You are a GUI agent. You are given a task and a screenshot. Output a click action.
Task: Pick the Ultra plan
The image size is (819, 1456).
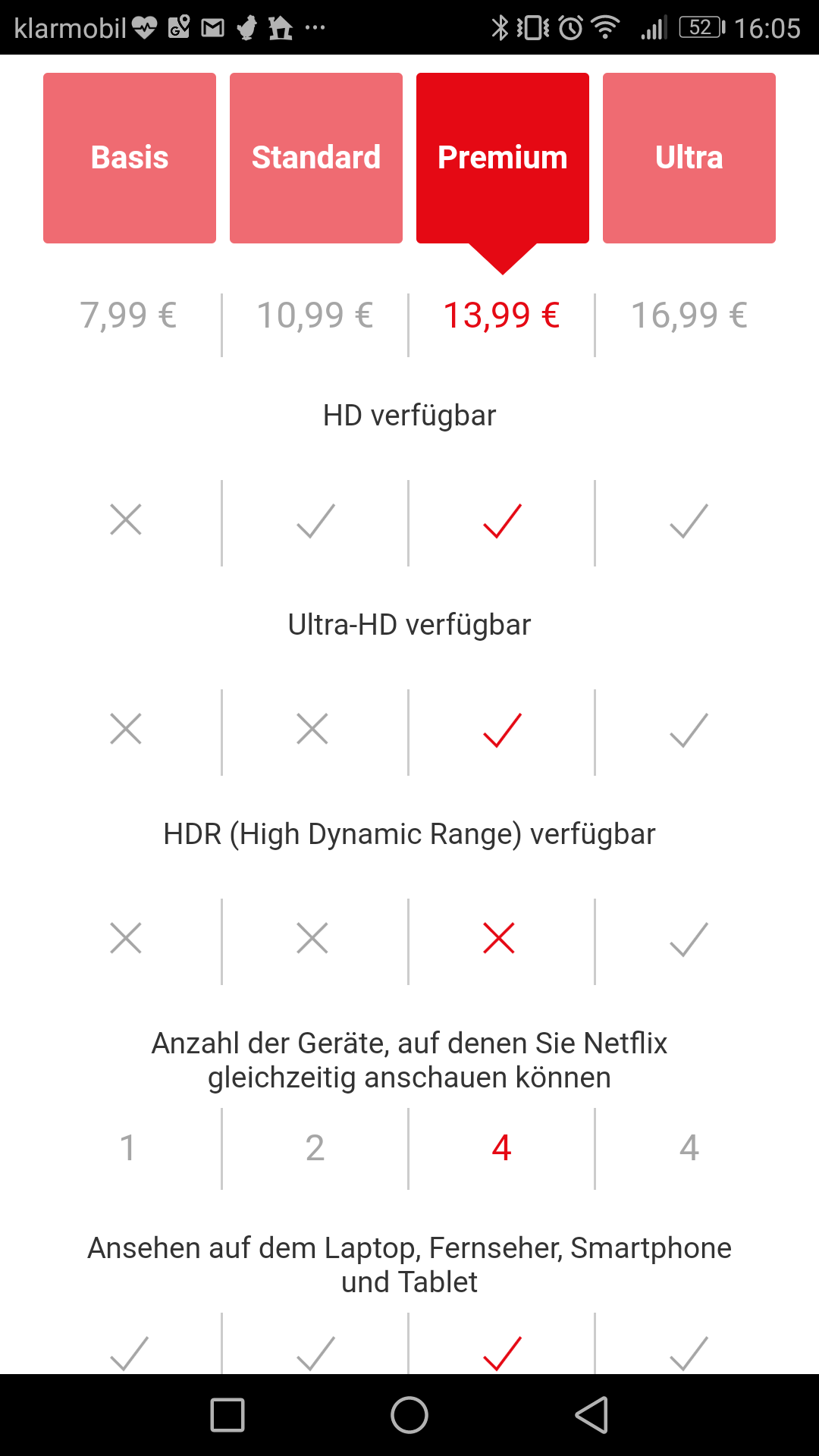point(689,158)
